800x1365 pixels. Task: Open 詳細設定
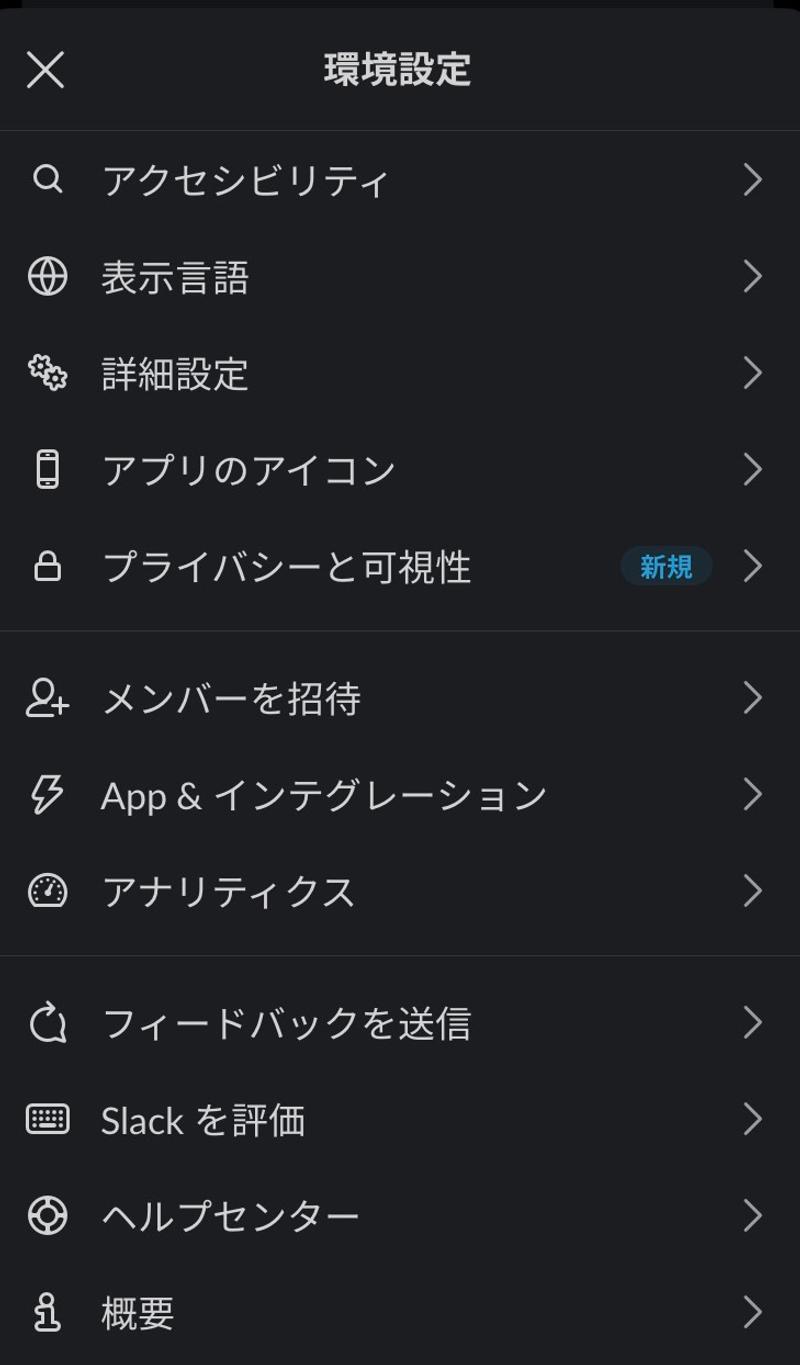point(400,373)
